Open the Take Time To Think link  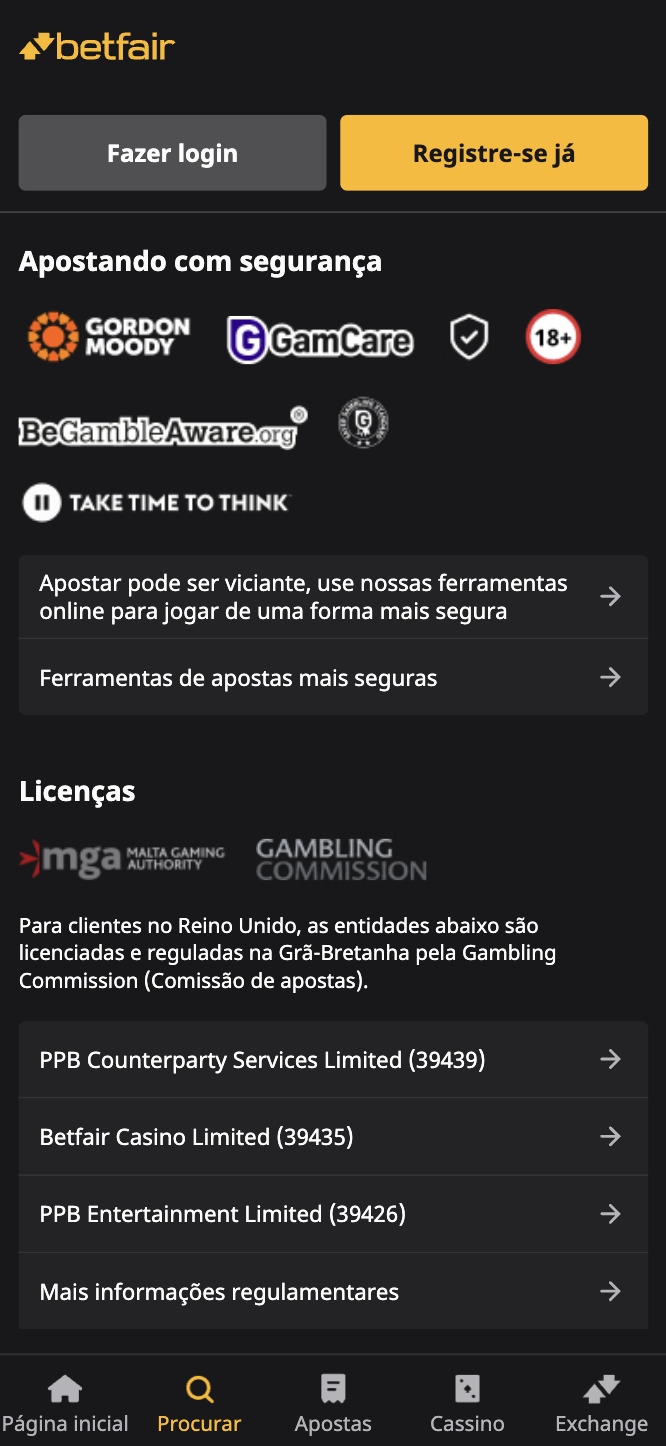155,502
